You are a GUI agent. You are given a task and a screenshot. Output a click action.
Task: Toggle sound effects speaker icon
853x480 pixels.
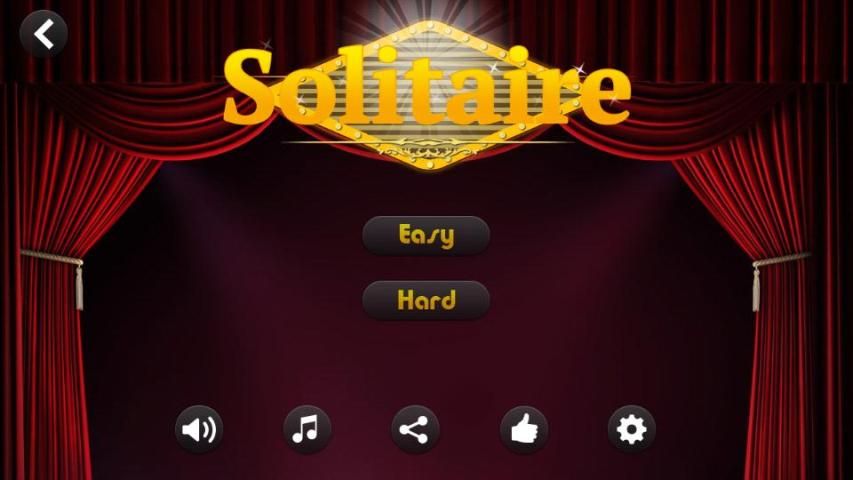pos(199,430)
